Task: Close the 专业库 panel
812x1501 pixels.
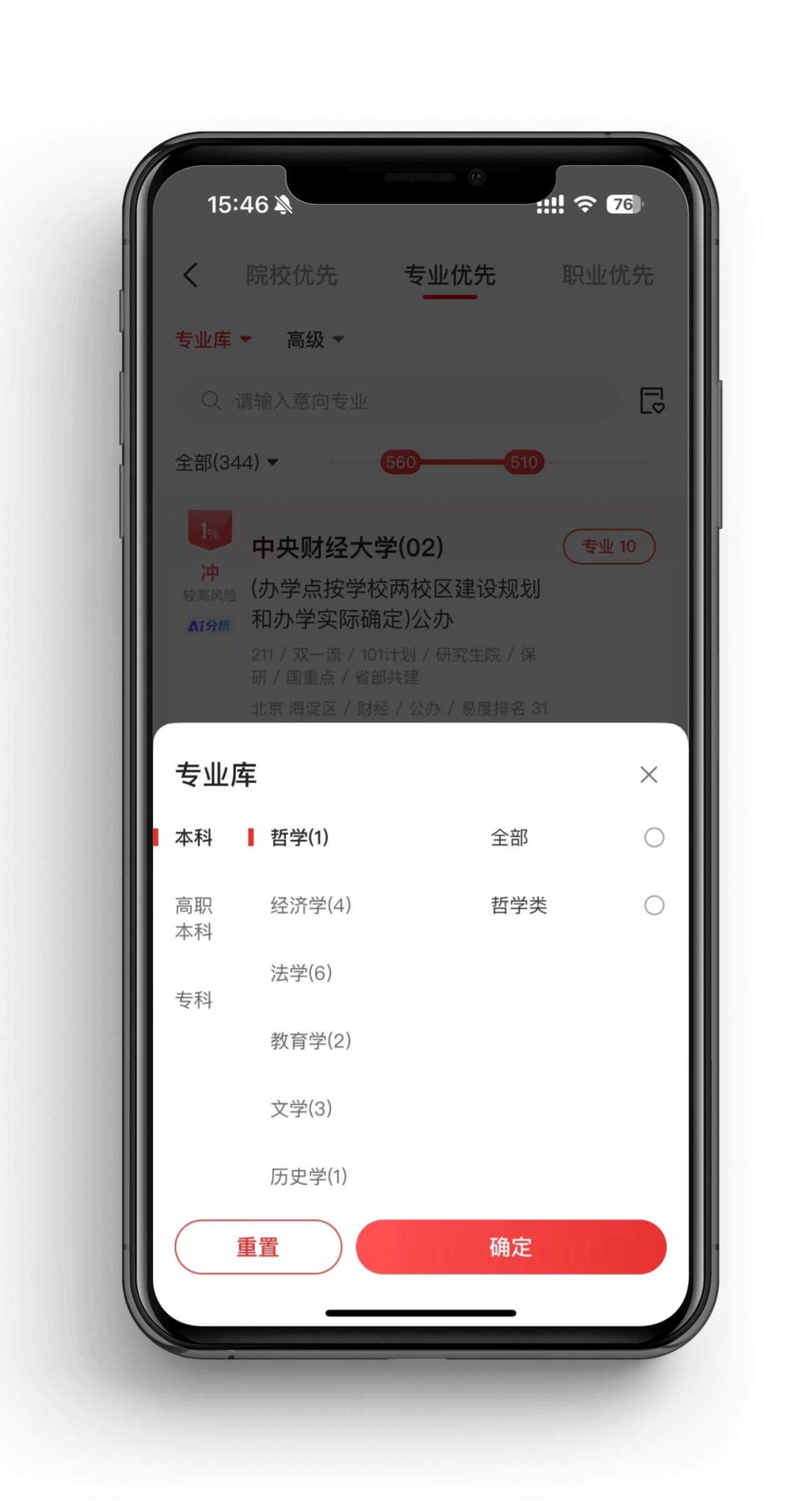Action: (x=648, y=774)
